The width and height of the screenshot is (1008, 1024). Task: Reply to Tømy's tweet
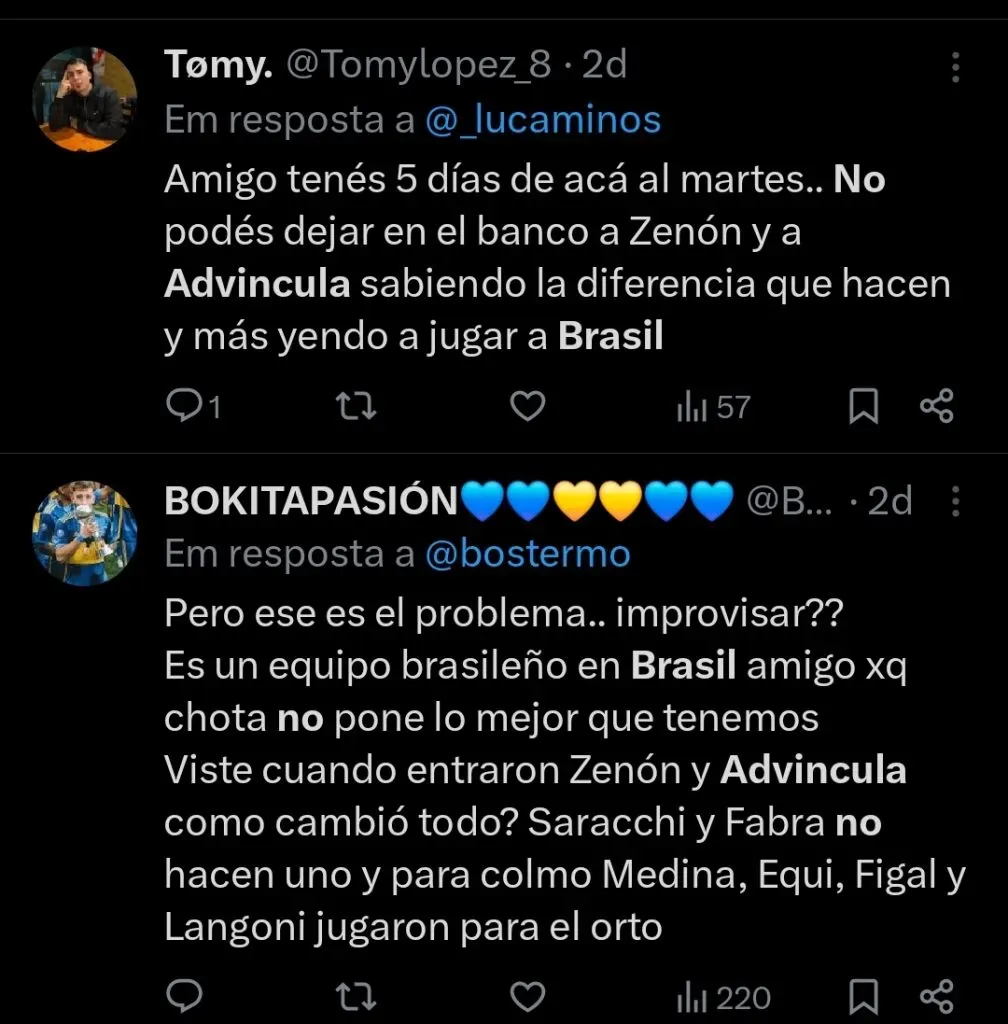tap(183, 405)
